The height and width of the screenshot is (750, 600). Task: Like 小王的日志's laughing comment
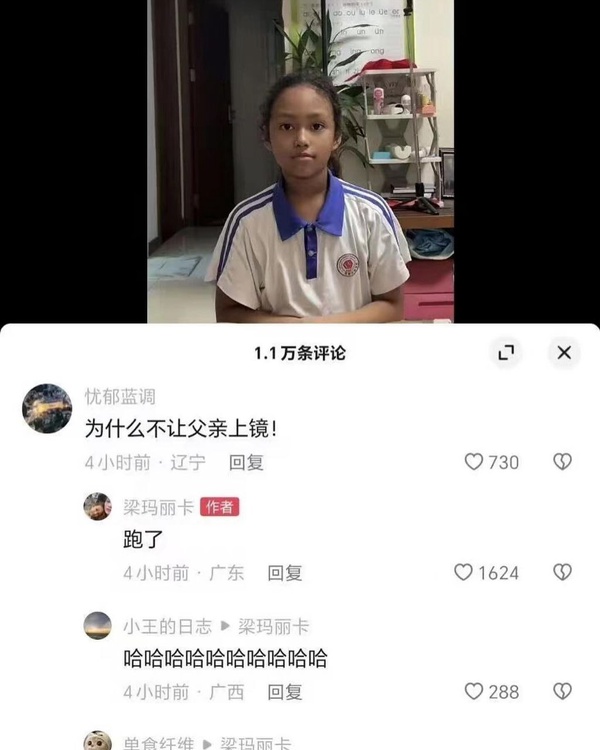[474, 691]
